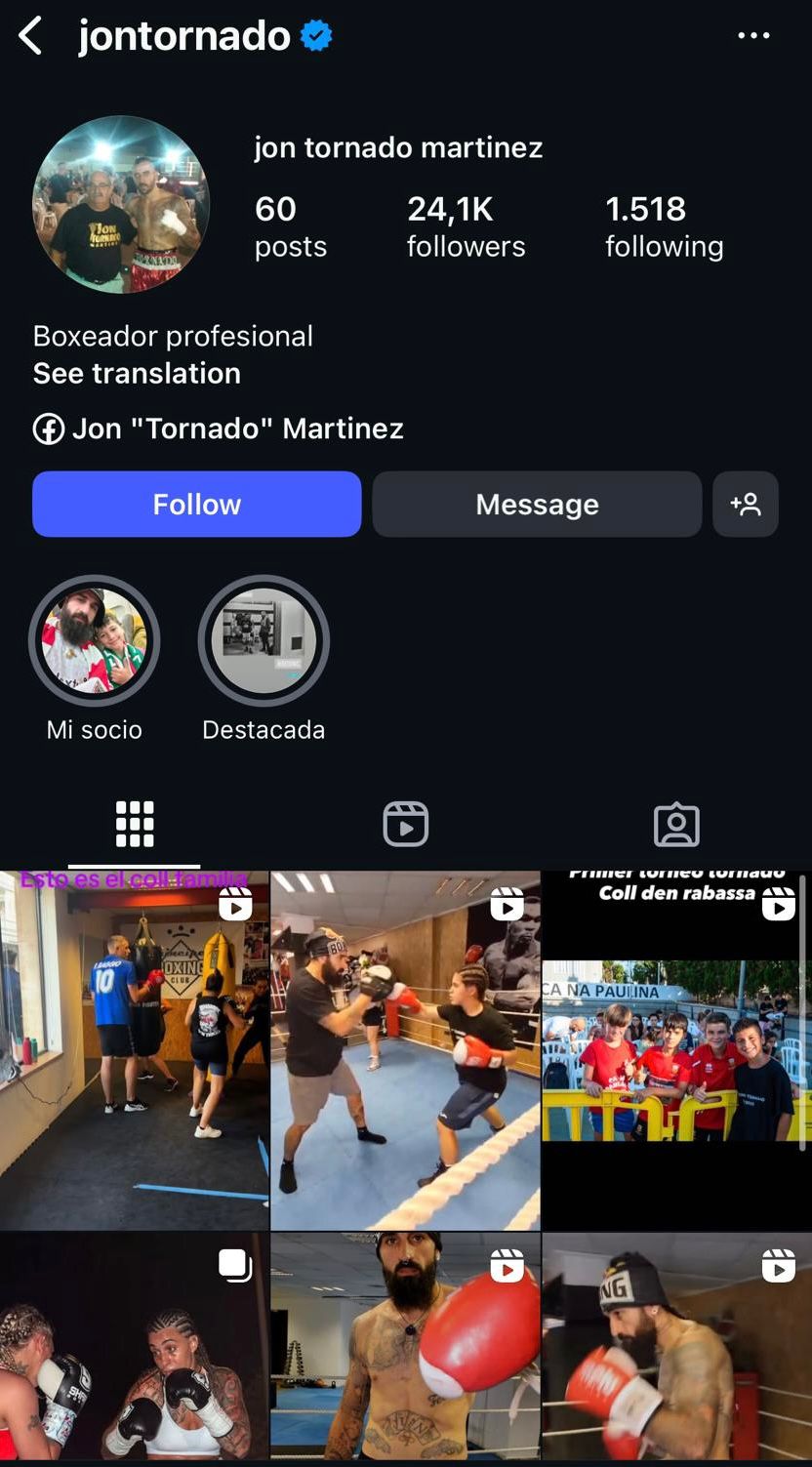Open the Destacada highlight
This screenshot has width=812, height=1467.
tap(264, 641)
